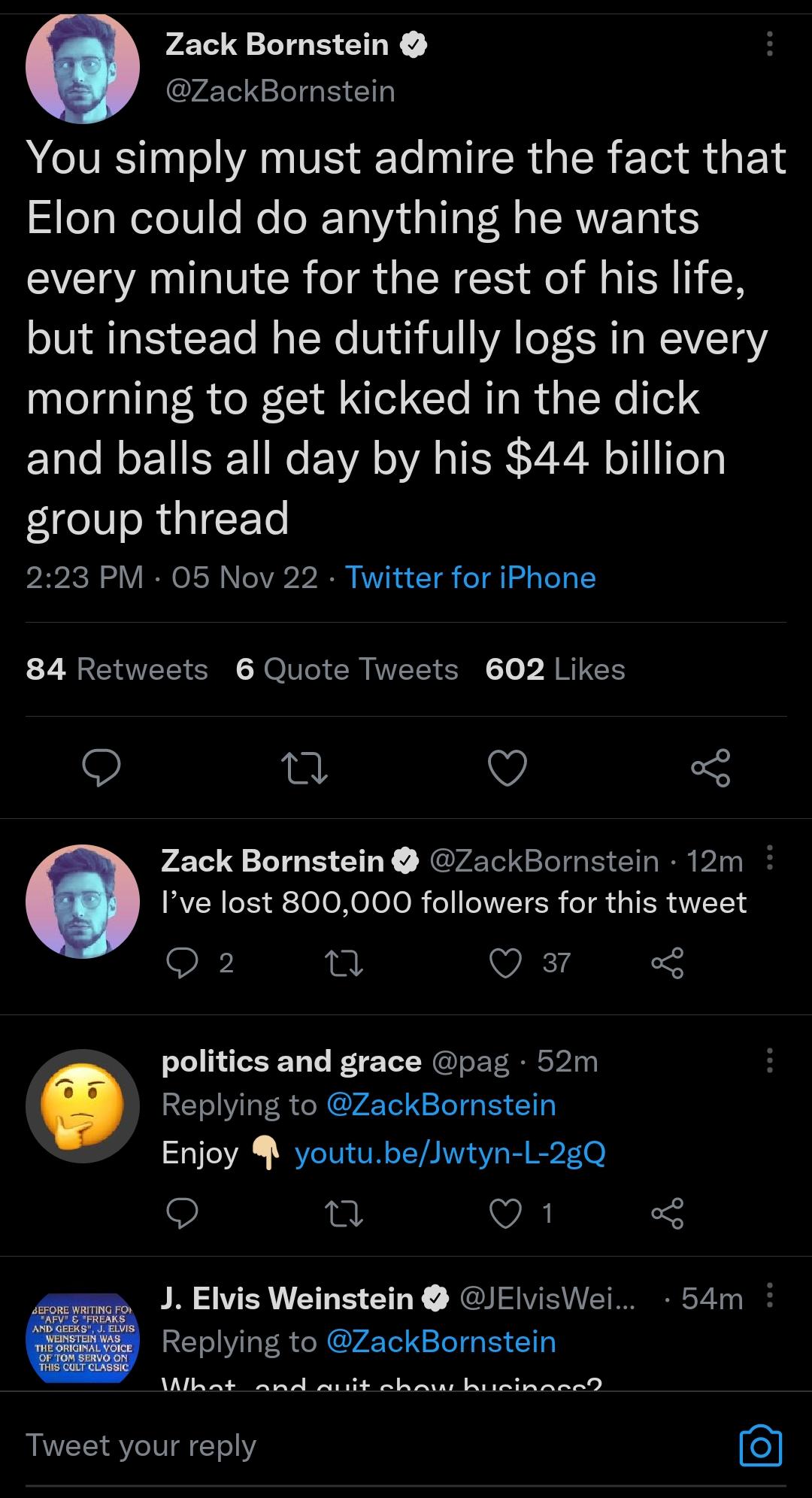812x1498 pixels.
Task: Reply to politics and grace's tweet
Action: [181, 1211]
